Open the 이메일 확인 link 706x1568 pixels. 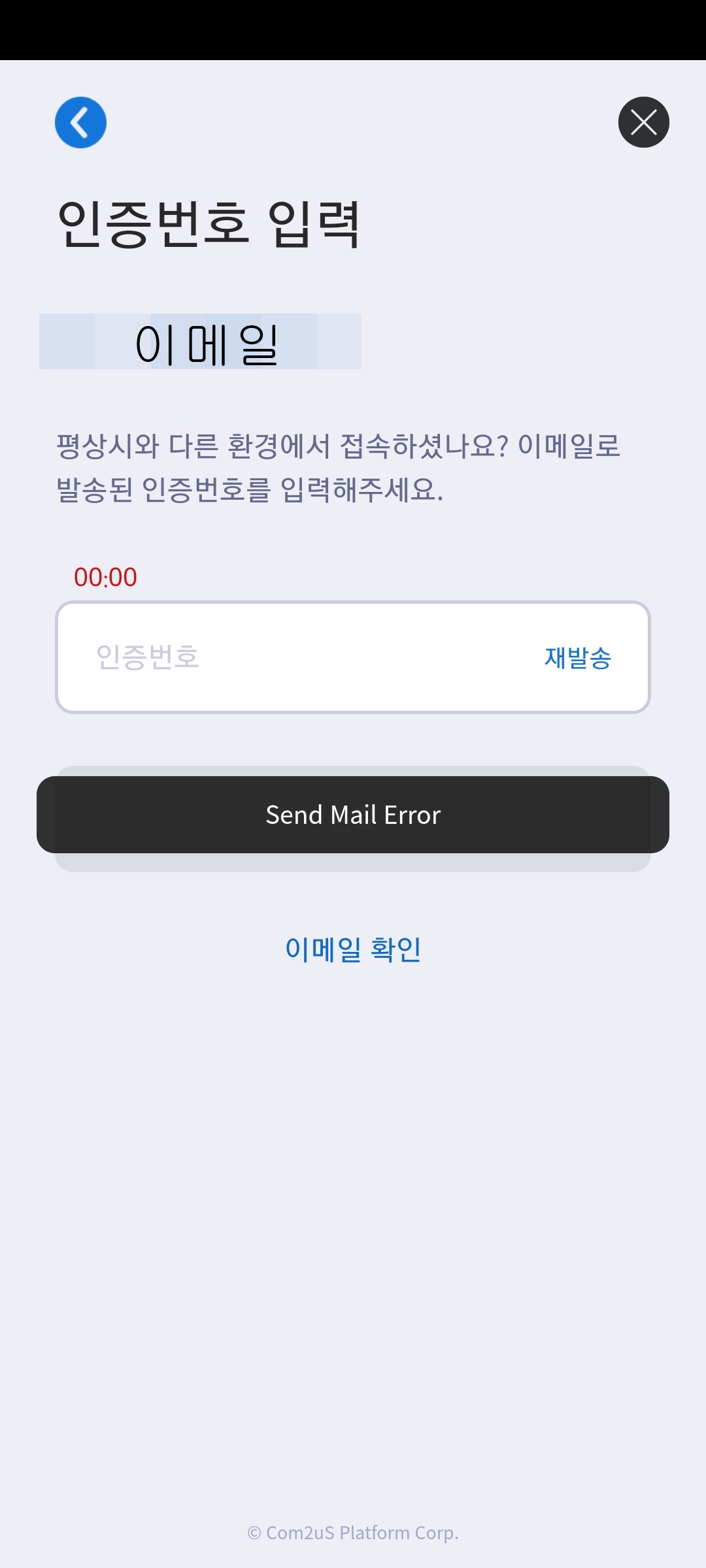(x=353, y=949)
